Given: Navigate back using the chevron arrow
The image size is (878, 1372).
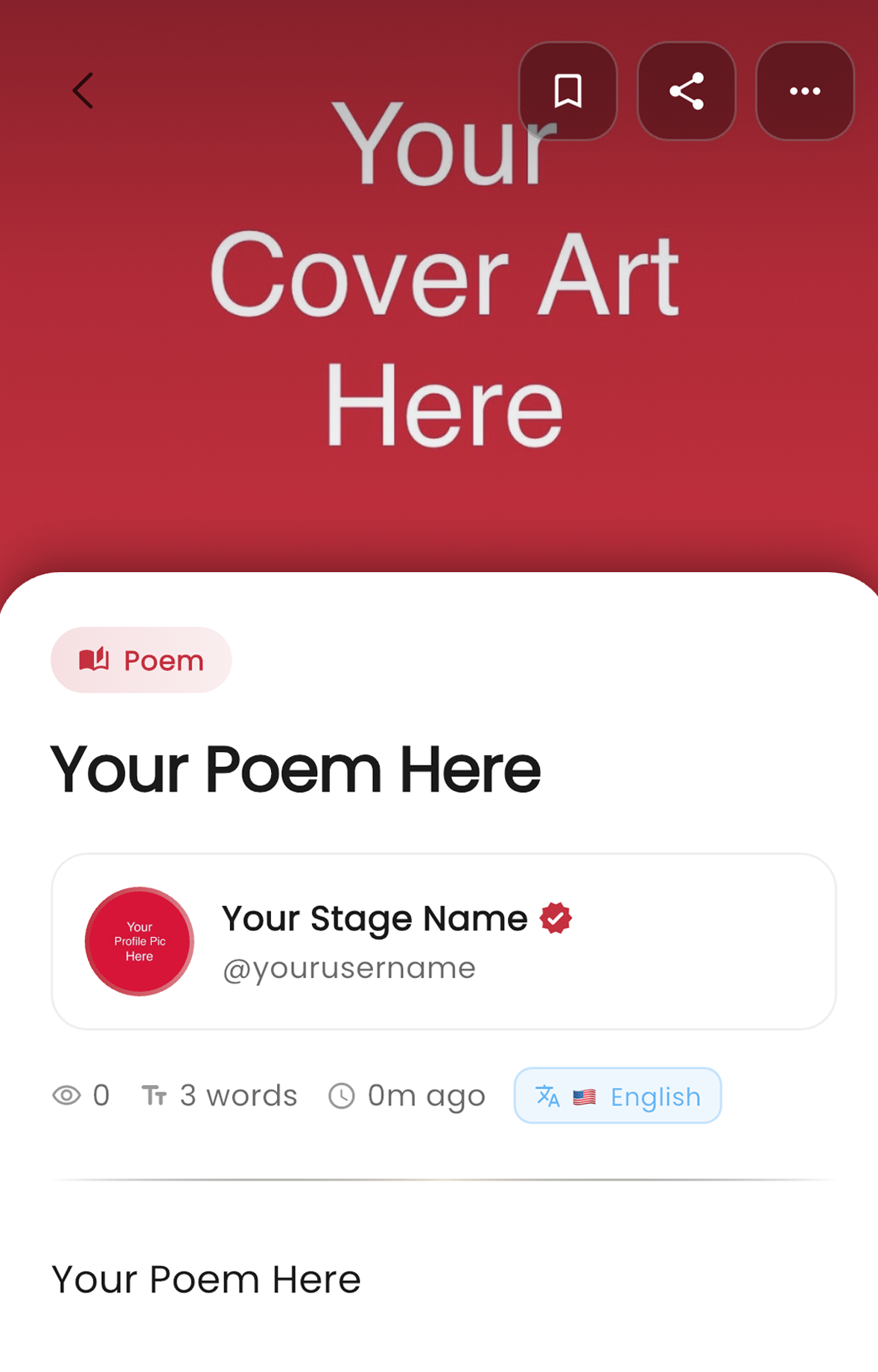Looking at the screenshot, I should (83, 91).
